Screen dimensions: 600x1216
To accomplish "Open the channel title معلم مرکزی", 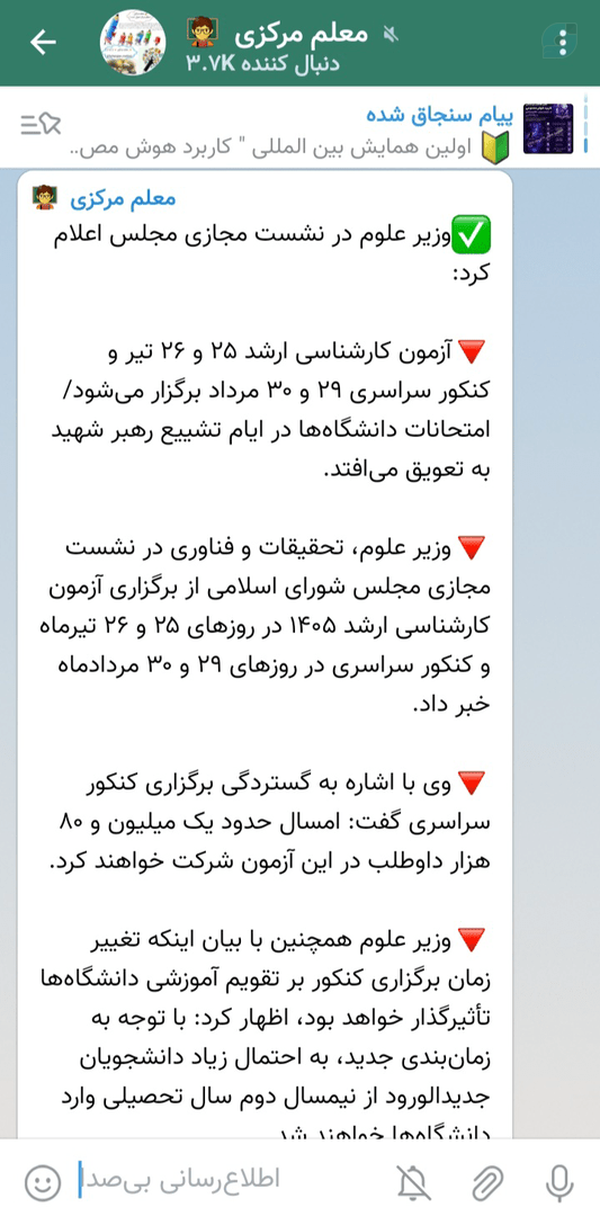I will pyautogui.click(x=286, y=33).
